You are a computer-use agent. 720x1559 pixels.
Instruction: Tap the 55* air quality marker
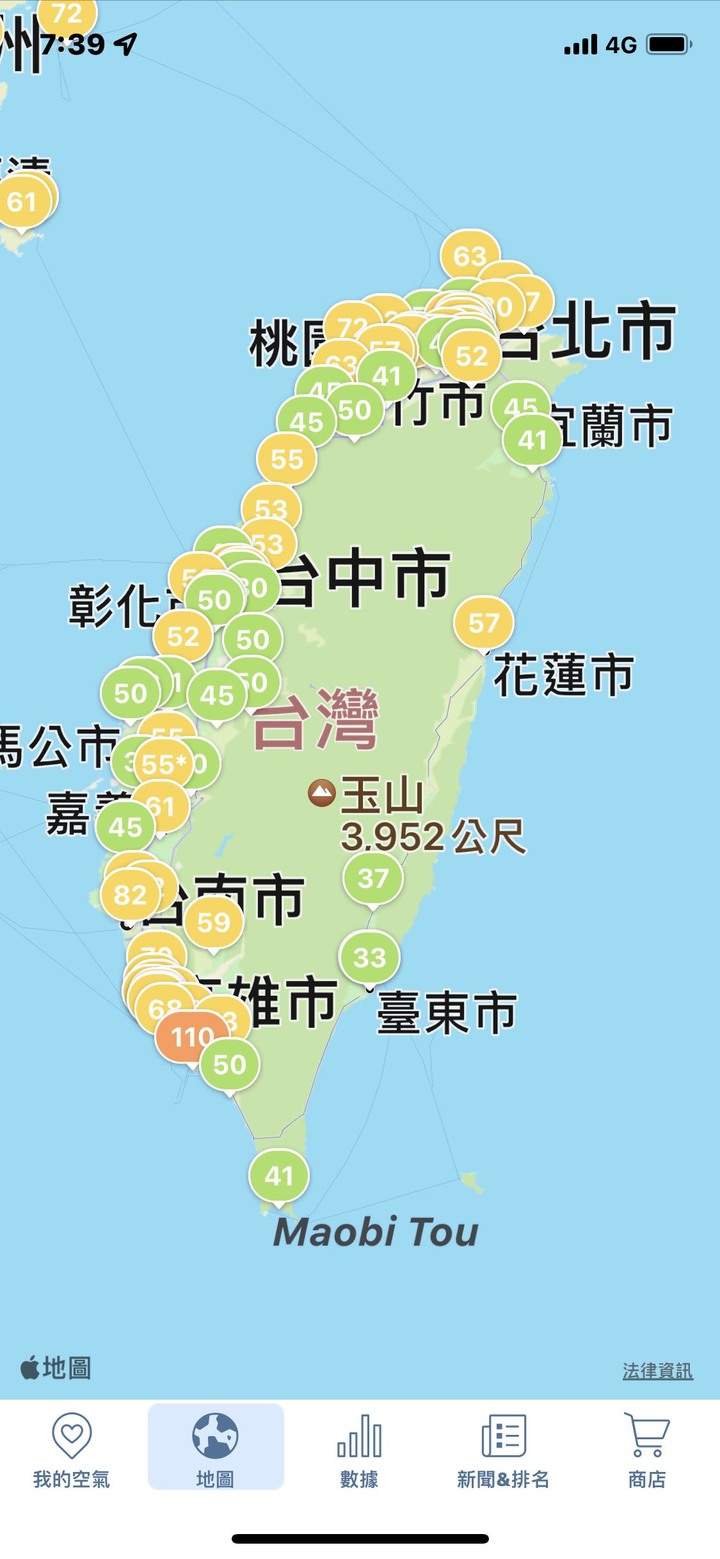162,764
